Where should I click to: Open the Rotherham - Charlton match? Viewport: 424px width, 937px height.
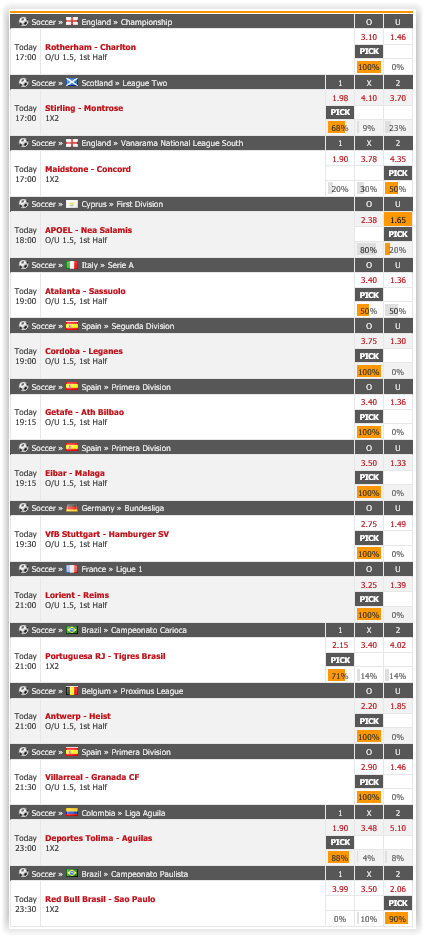tap(90, 47)
